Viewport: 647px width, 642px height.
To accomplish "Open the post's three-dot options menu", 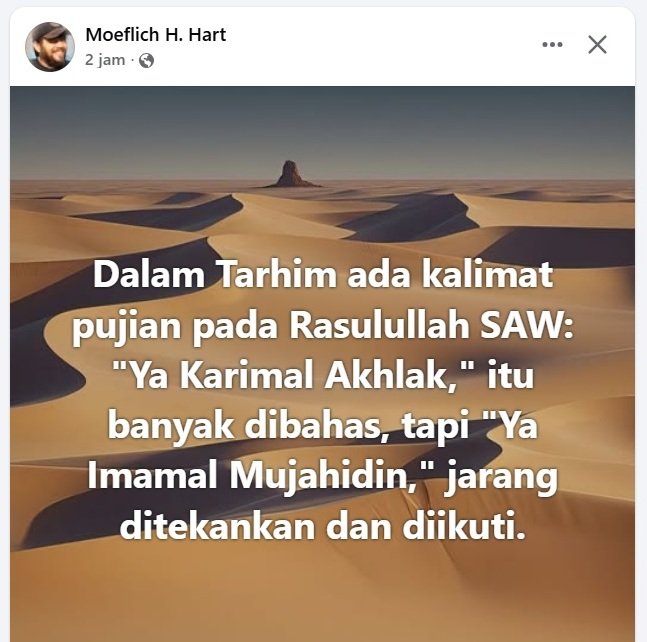I will tap(552, 45).
